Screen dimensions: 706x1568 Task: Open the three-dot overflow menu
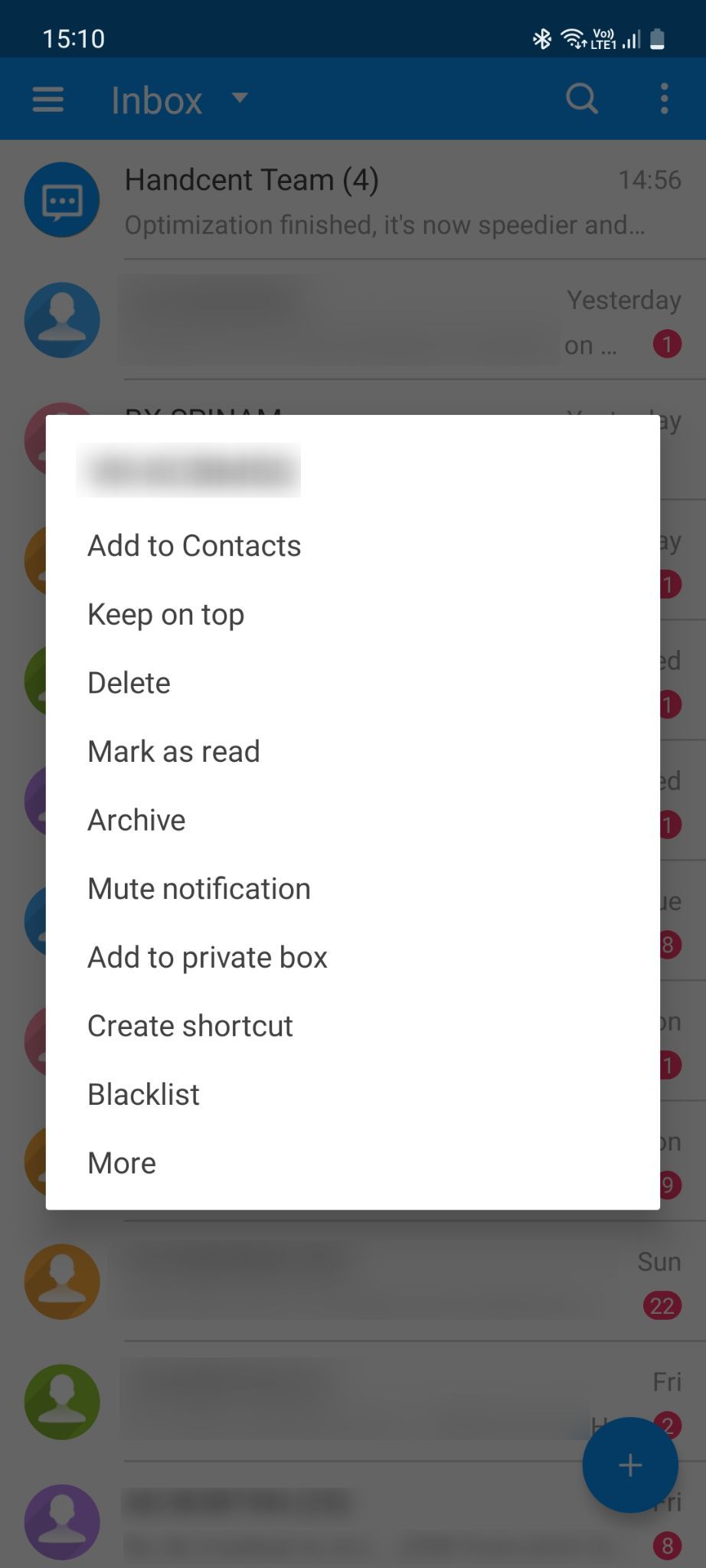pos(663,99)
